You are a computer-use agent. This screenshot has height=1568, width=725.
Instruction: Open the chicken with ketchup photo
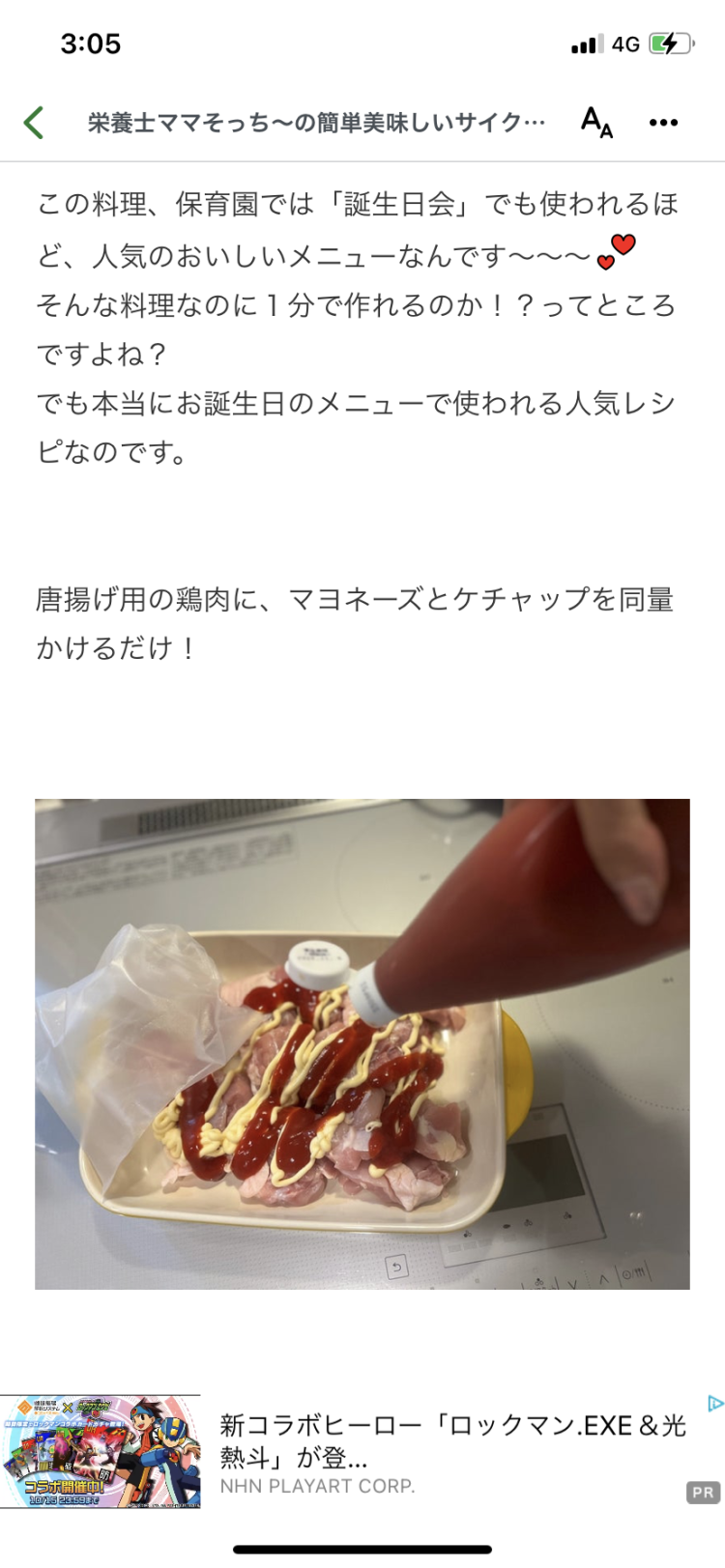point(362,1043)
